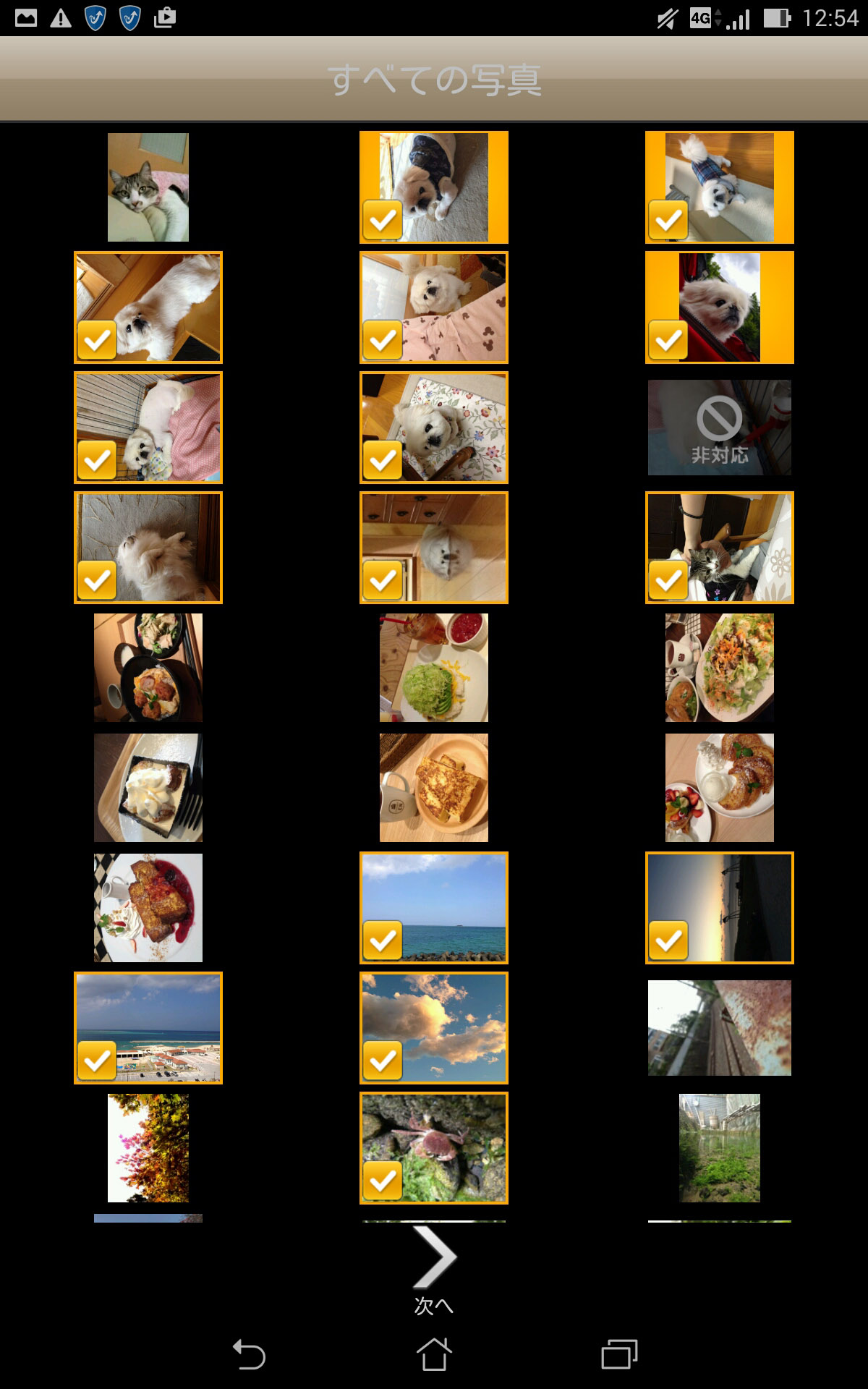This screenshot has height=1389, width=868.
Task: Select the unselected cat photo on the bed
Action: click(x=148, y=187)
